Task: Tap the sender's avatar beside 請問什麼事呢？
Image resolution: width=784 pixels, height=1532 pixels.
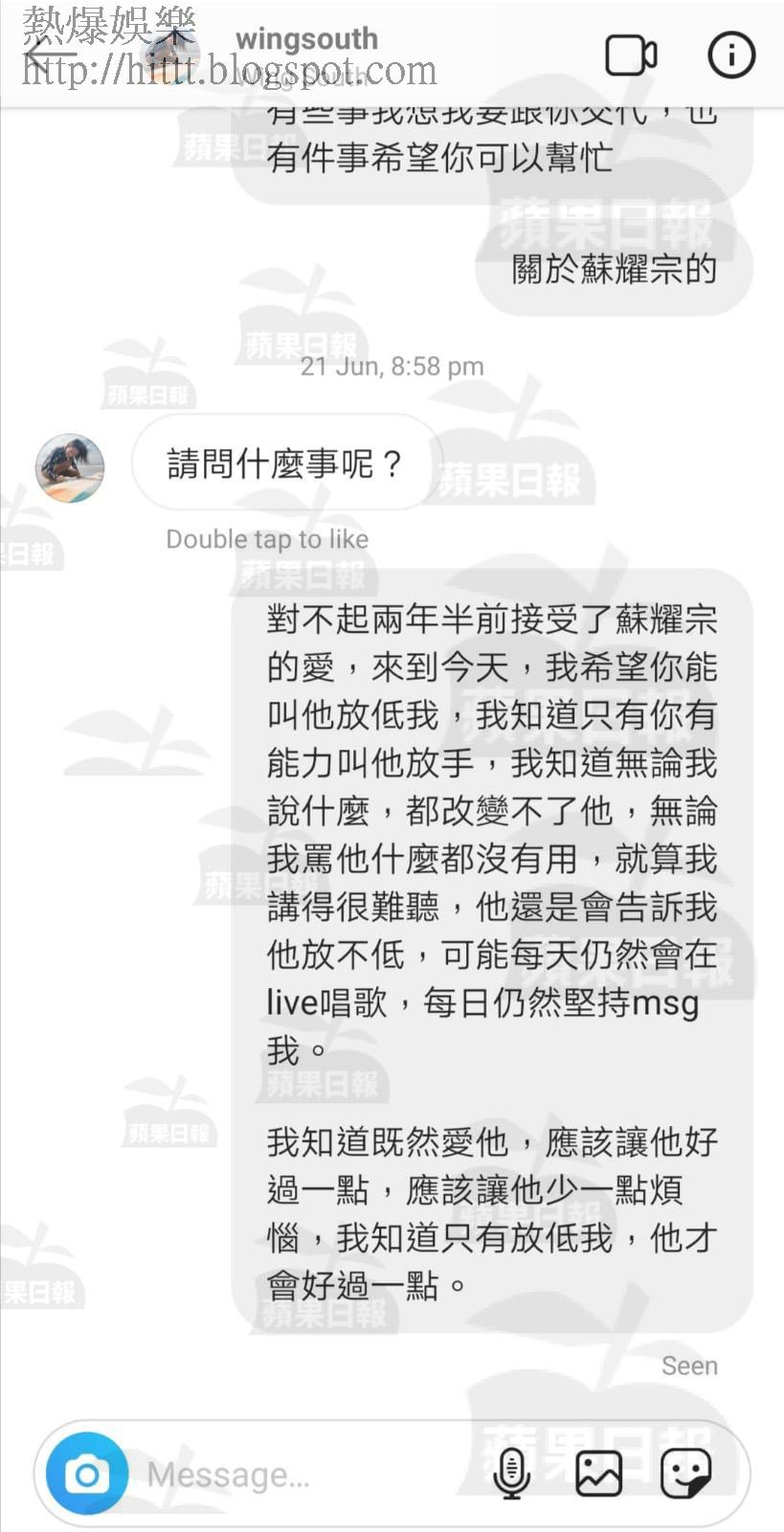Action: click(70, 468)
